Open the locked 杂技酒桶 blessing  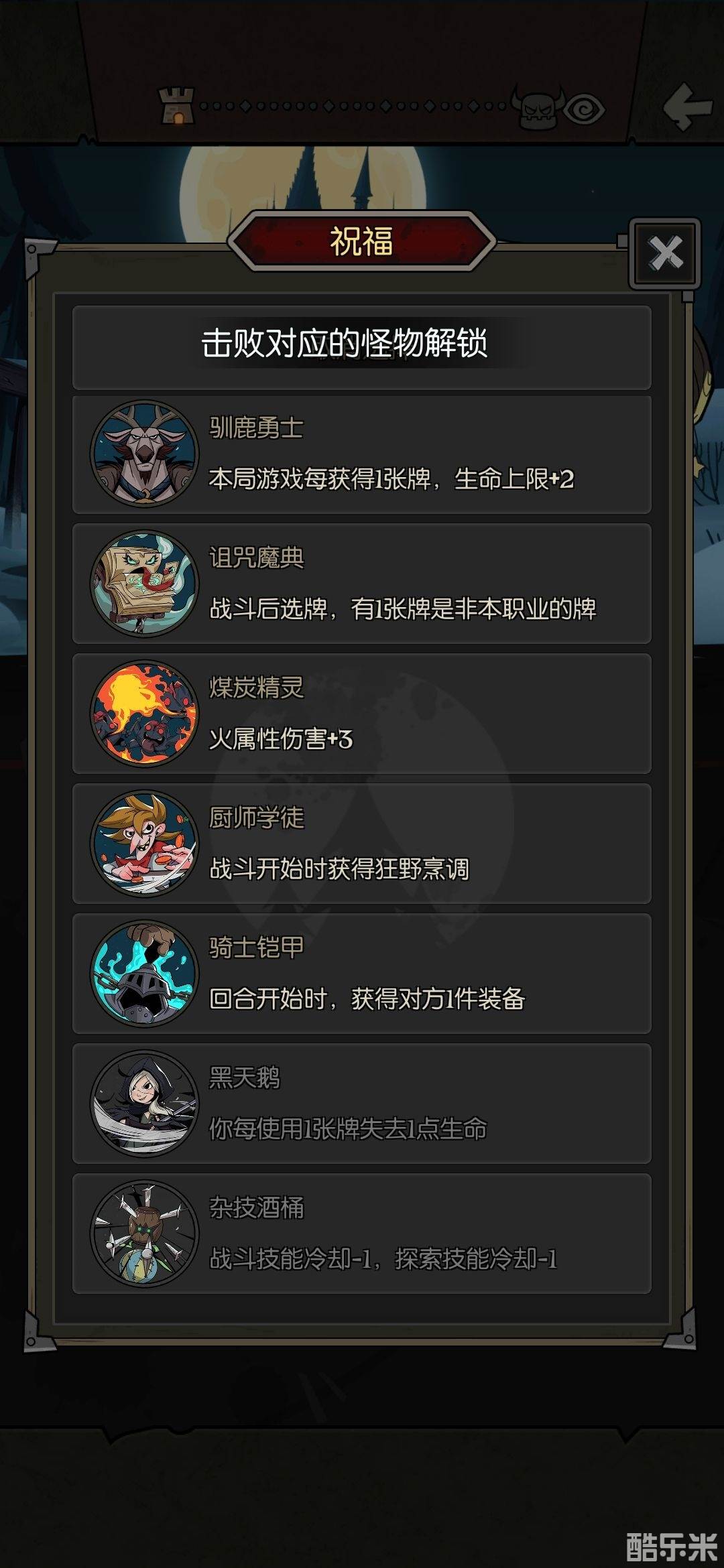point(362,1234)
